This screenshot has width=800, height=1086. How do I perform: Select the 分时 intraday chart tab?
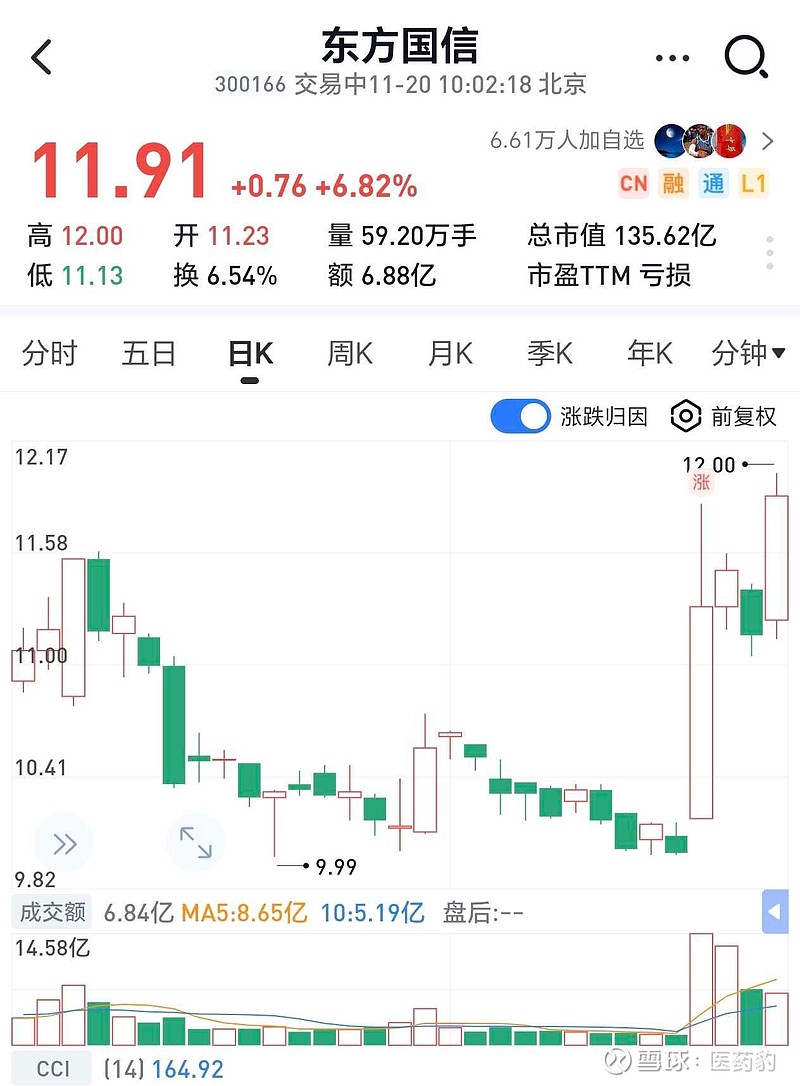pyautogui.click(x=49, y=353)
